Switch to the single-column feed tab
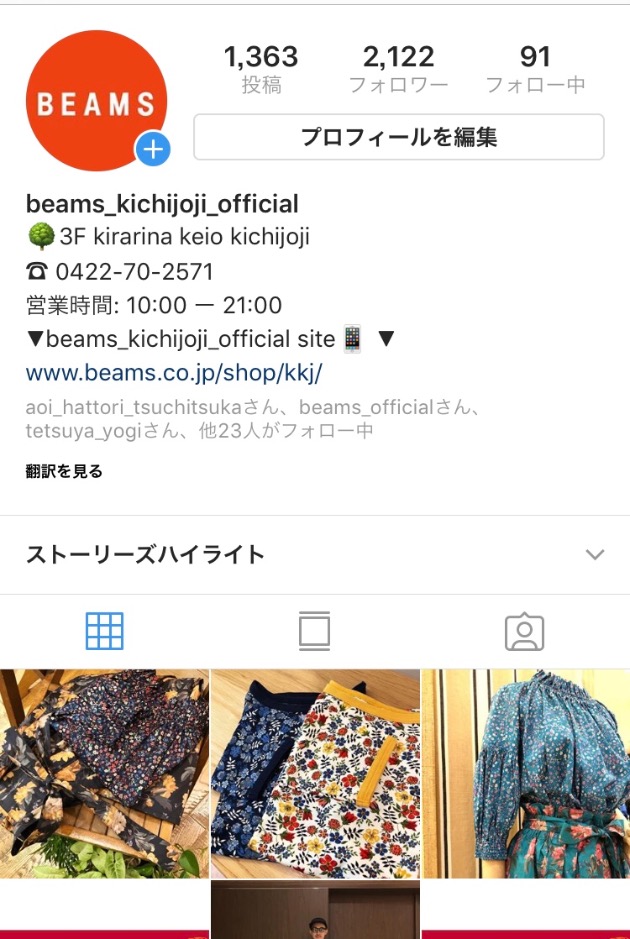The width and height of the screenshot is (630, 939). (x=314, y=631)
